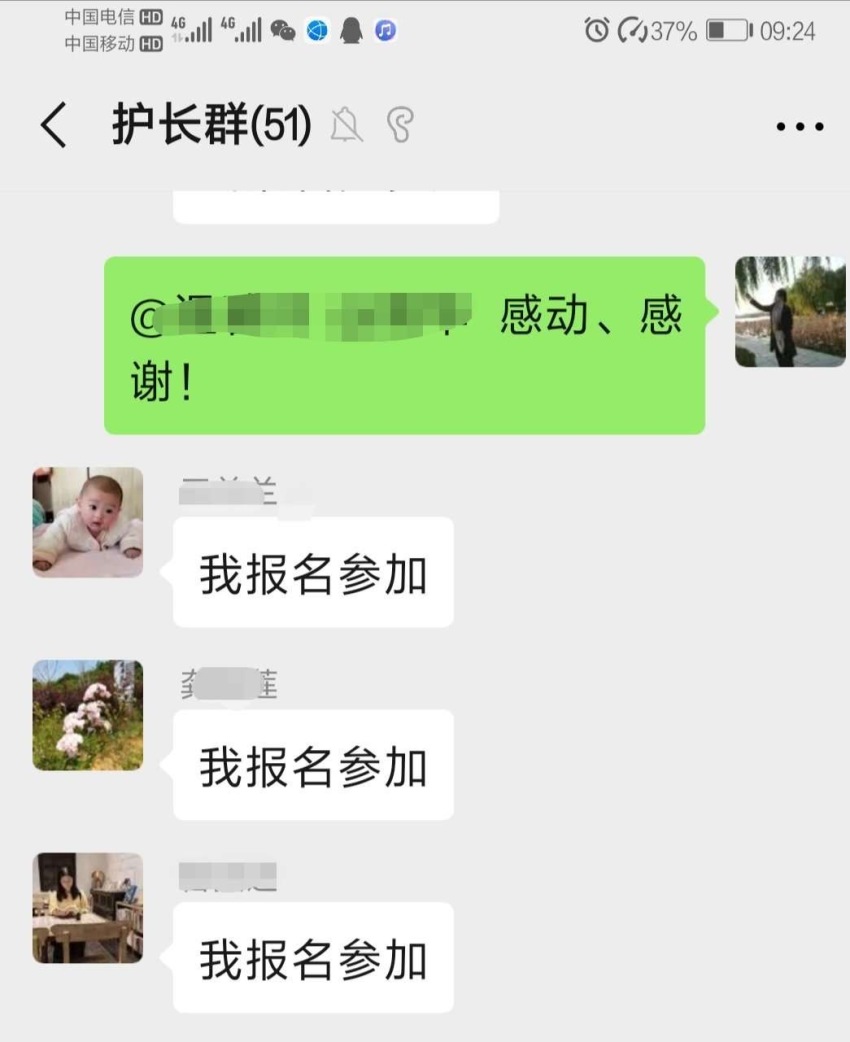Open the avatar of woman at desk

[88, 908]
